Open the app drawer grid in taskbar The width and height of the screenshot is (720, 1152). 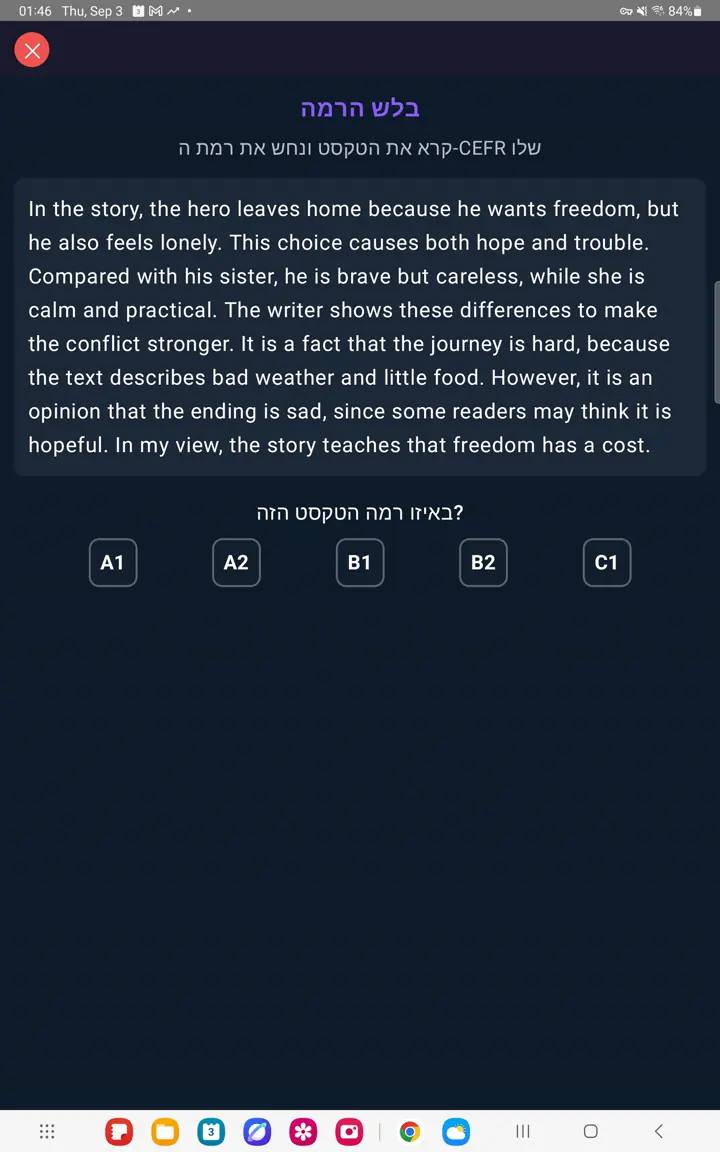(x=47, y=1131)
